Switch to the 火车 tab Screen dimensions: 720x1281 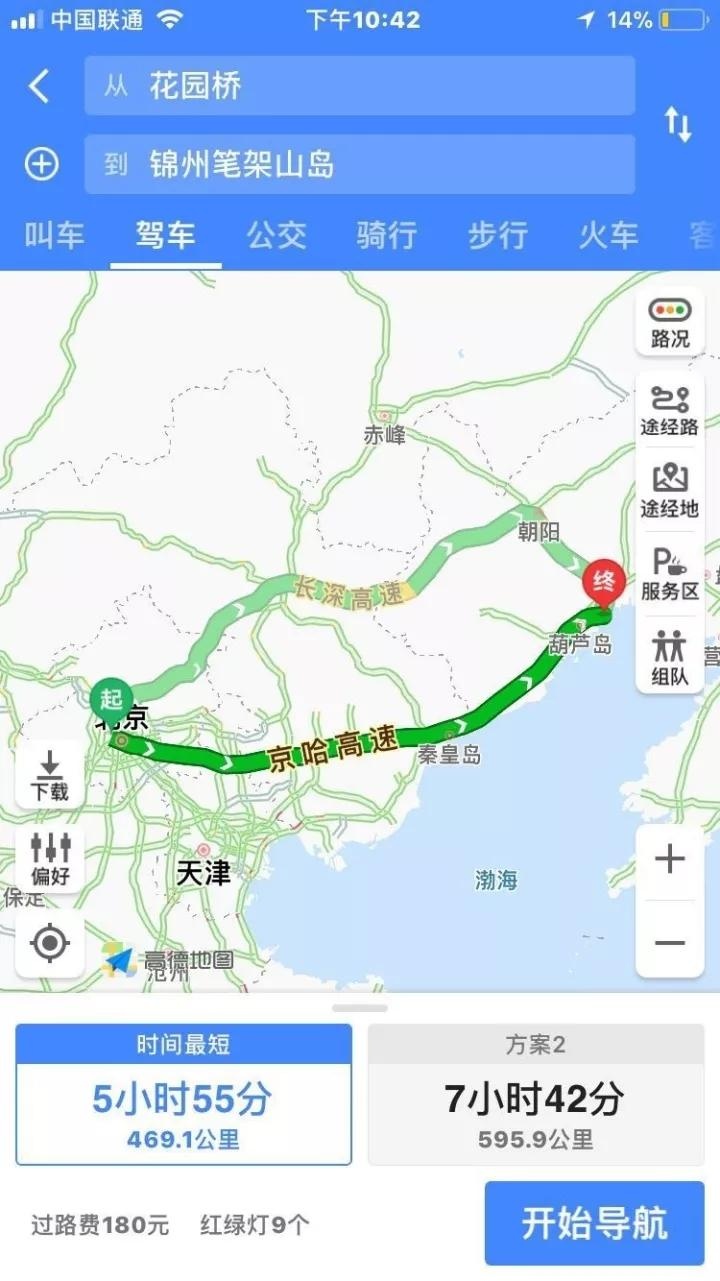[x=607, y=235]
